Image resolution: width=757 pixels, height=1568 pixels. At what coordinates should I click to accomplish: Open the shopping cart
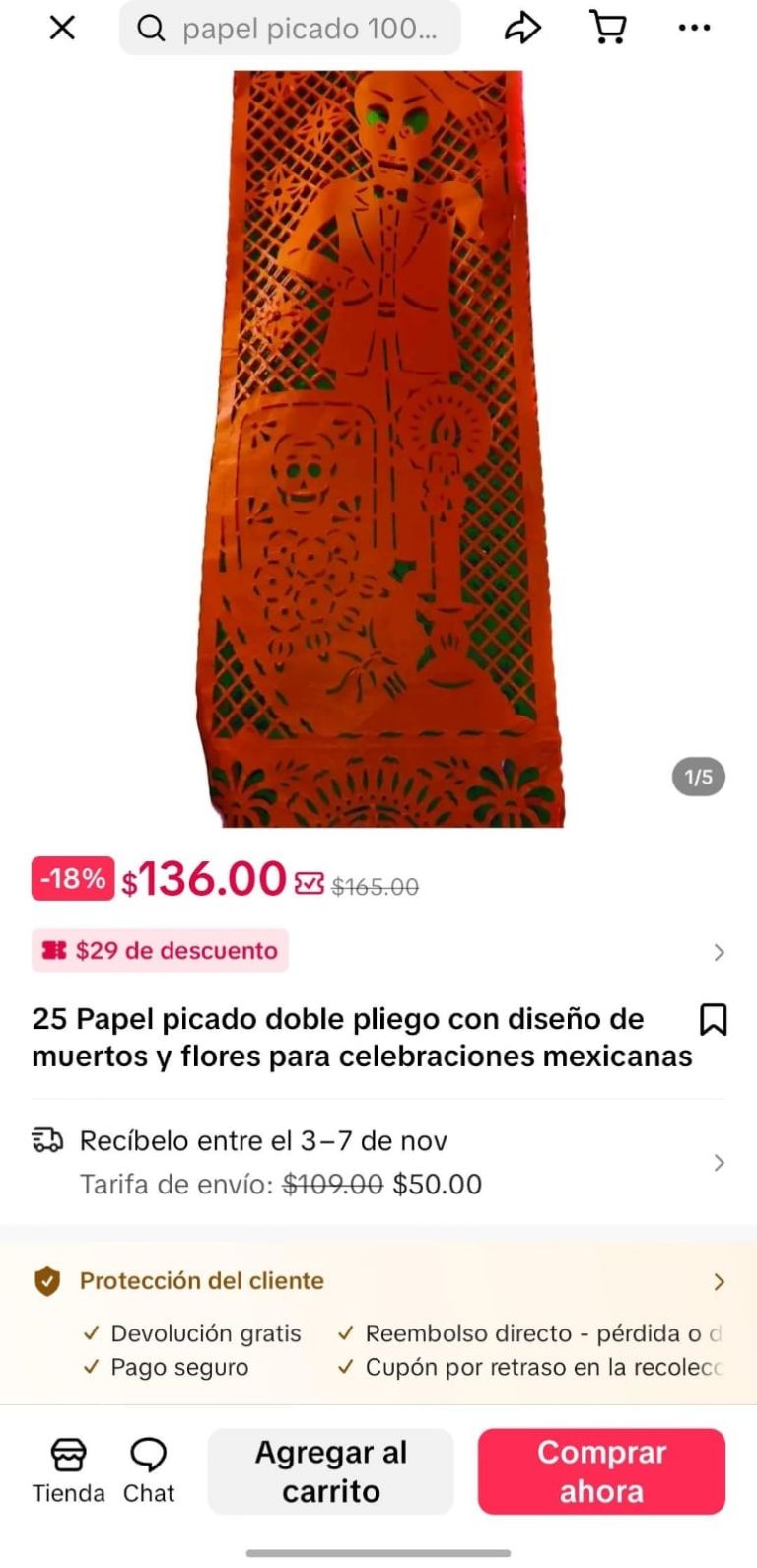608,29
